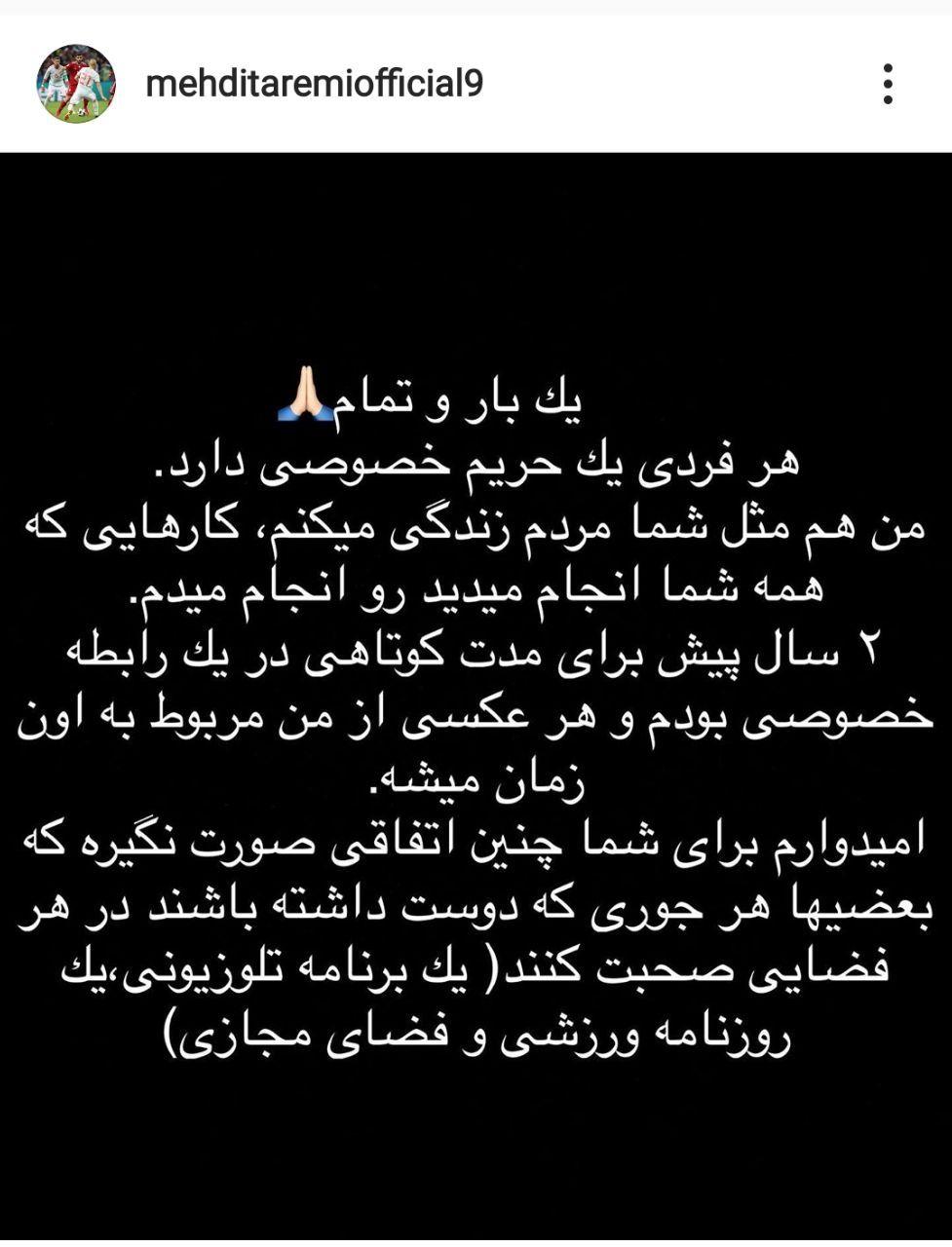This screenshot has width=952, height=1247.
Task: Open the post options via the vertical ellipsis
Action: [887, 83]
